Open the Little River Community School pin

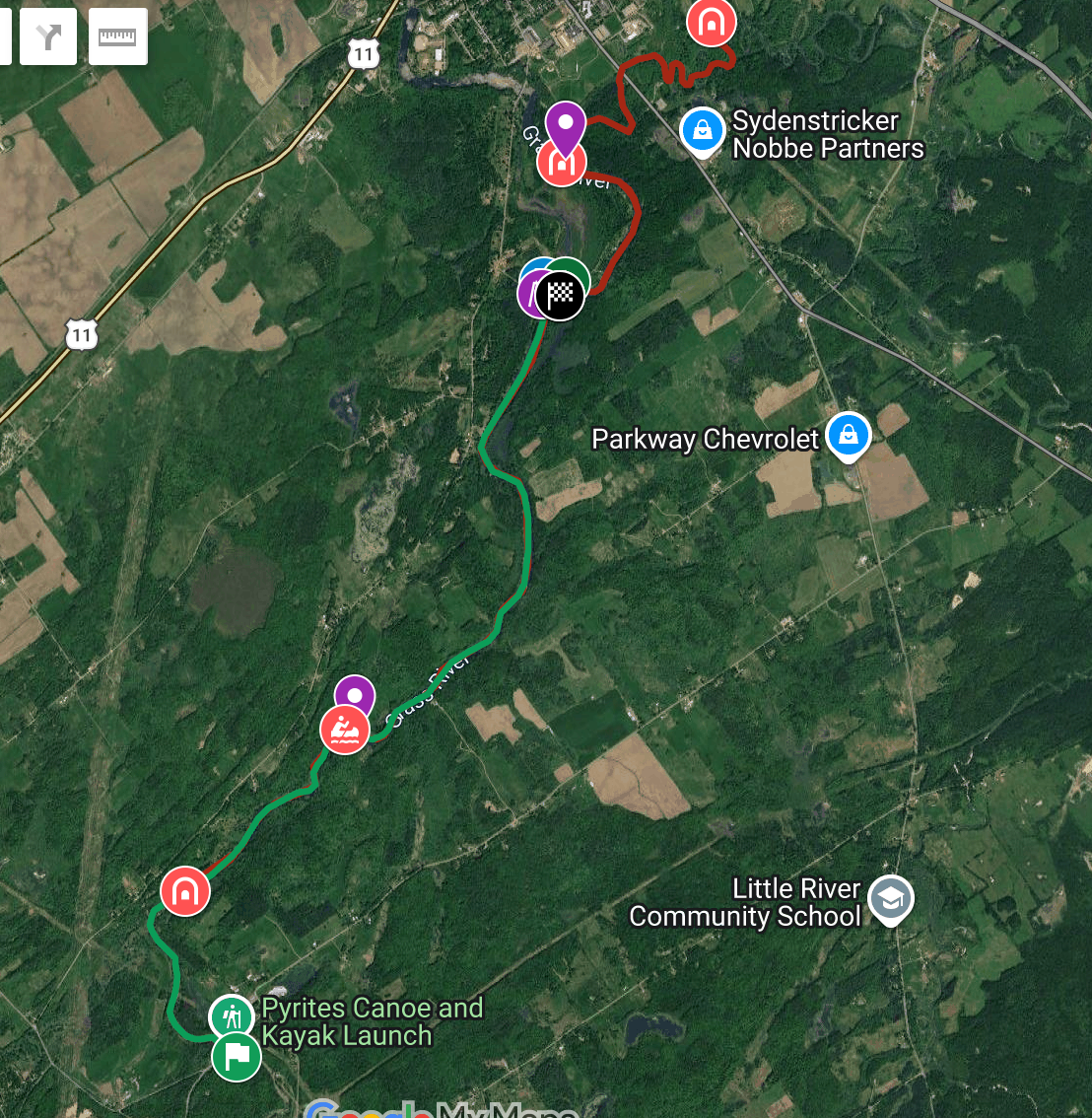coord(891,898)
